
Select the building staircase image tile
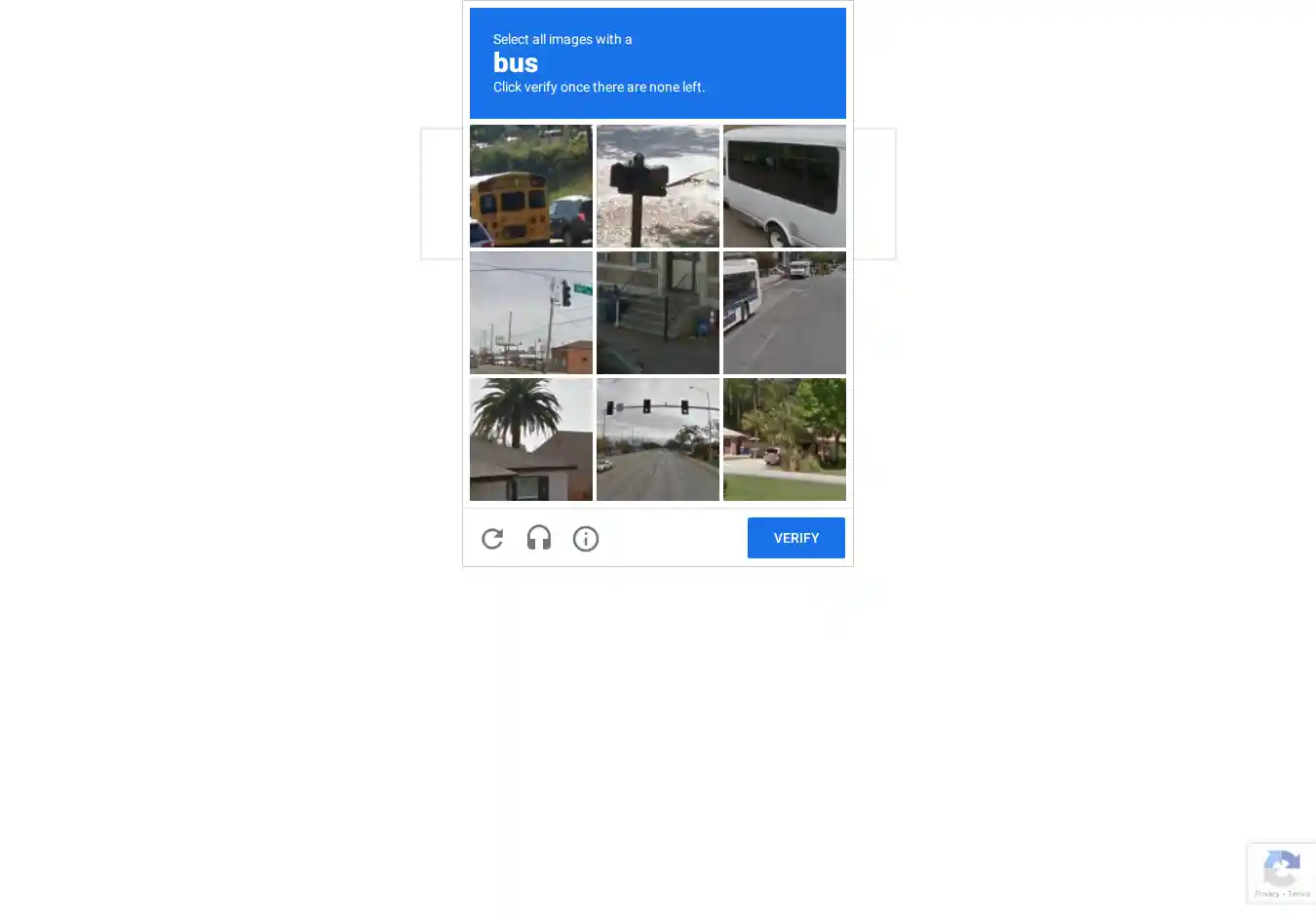tap(657, 313)
